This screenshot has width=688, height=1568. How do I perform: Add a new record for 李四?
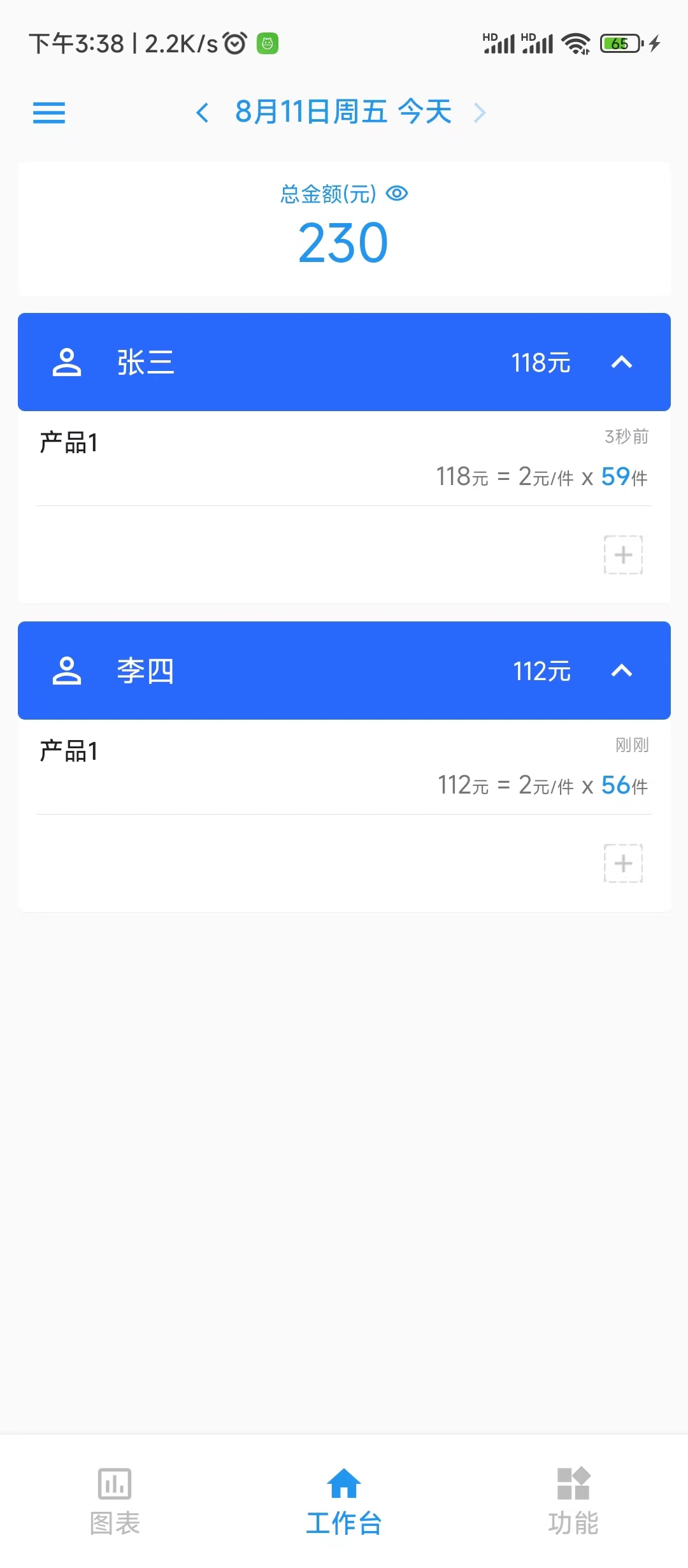coord(623,863)
